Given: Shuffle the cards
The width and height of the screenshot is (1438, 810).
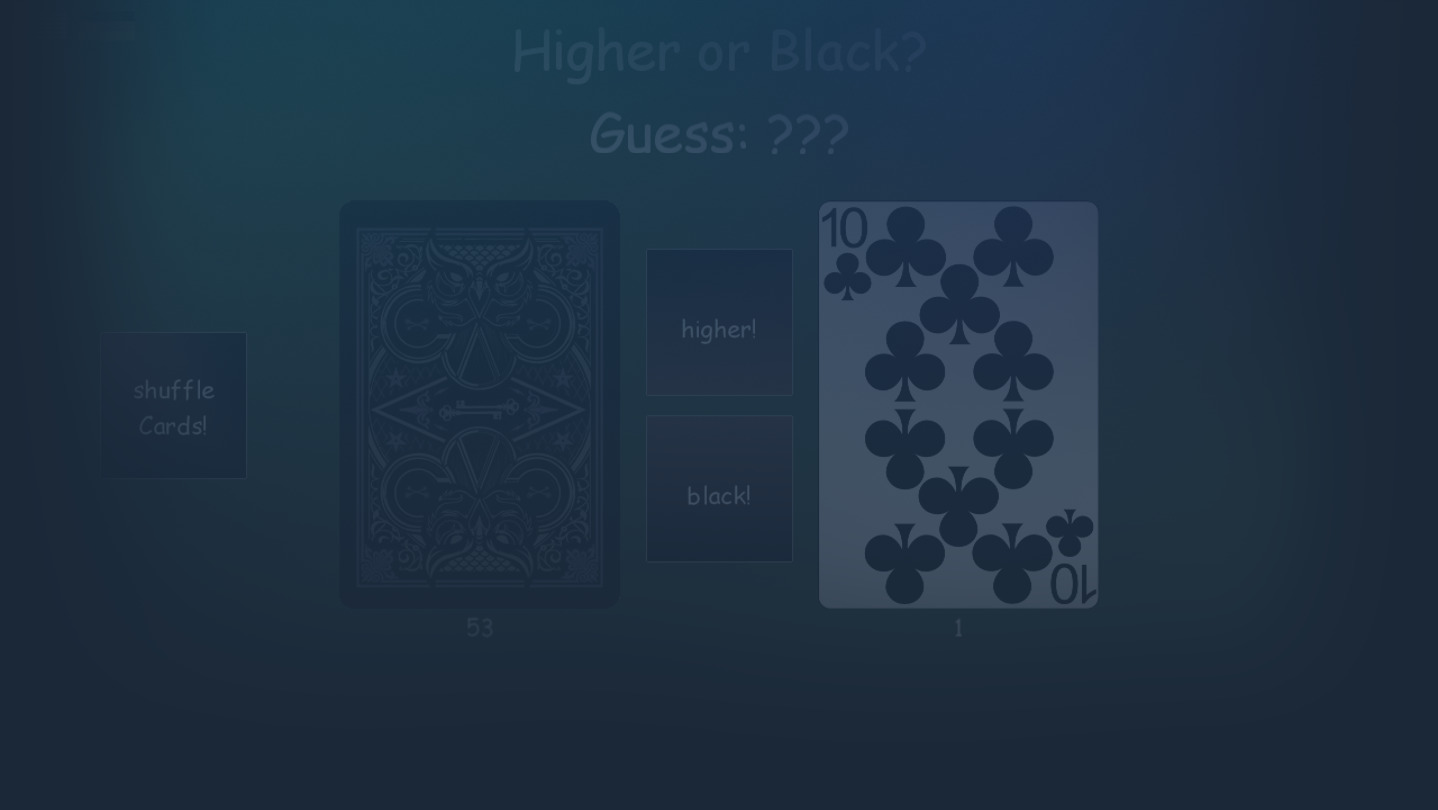Looking at the screenshot, I should (174, 406).
